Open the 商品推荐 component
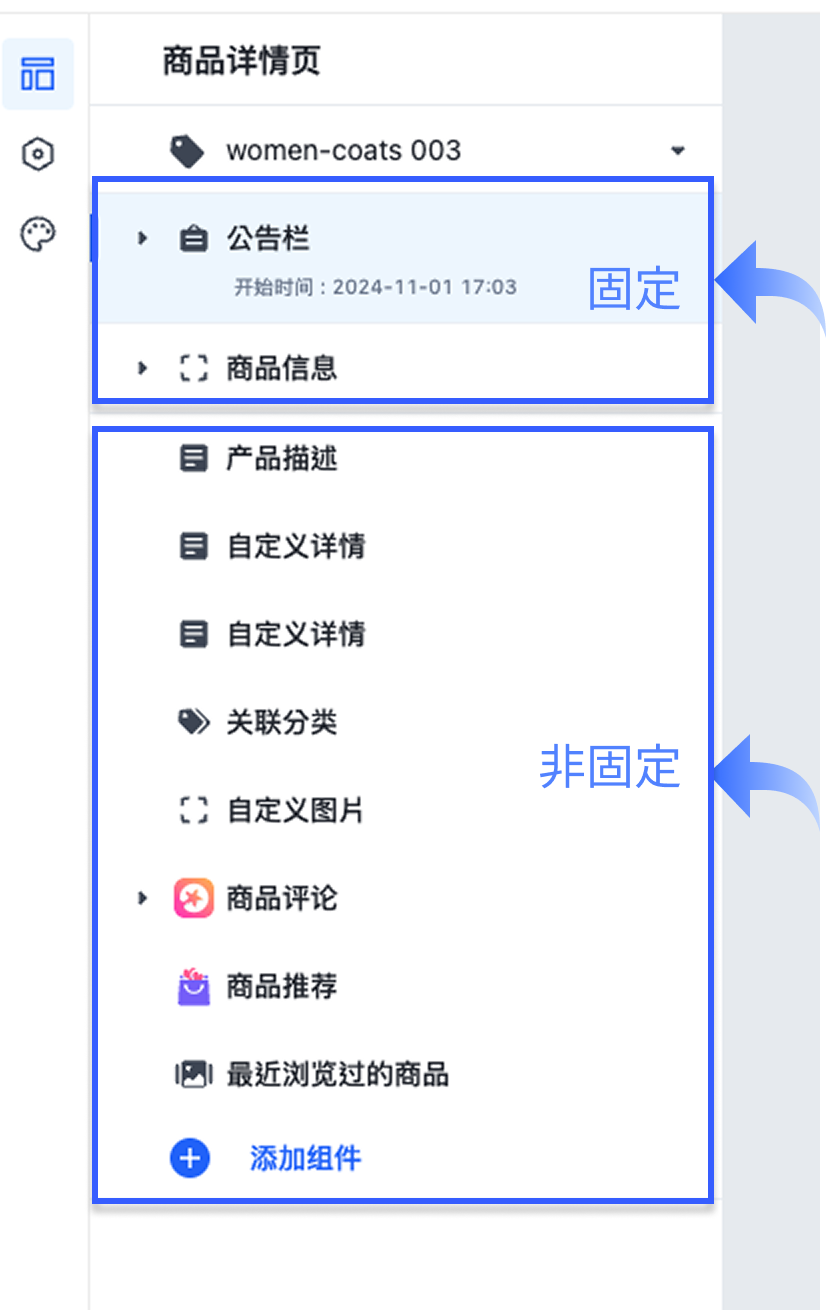826x1310 pixels. pos(281,986)
